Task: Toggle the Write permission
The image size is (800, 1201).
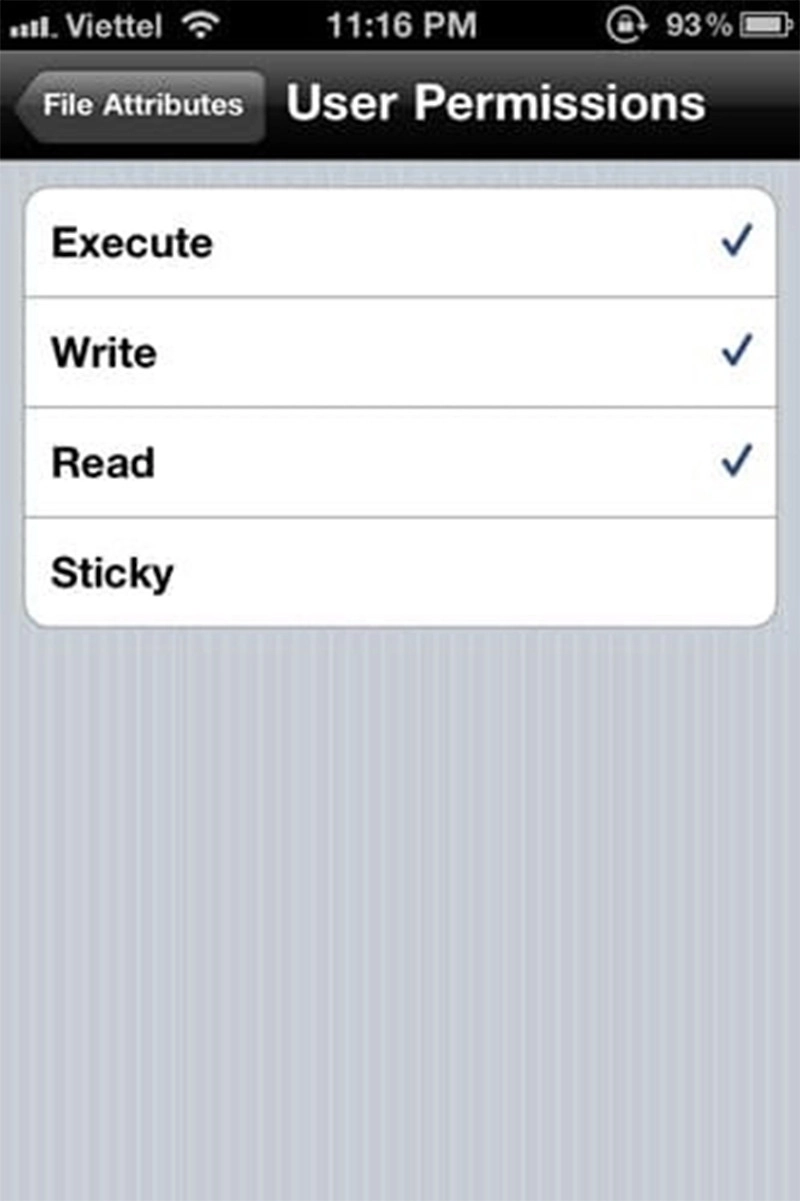Action: (400, 352)
